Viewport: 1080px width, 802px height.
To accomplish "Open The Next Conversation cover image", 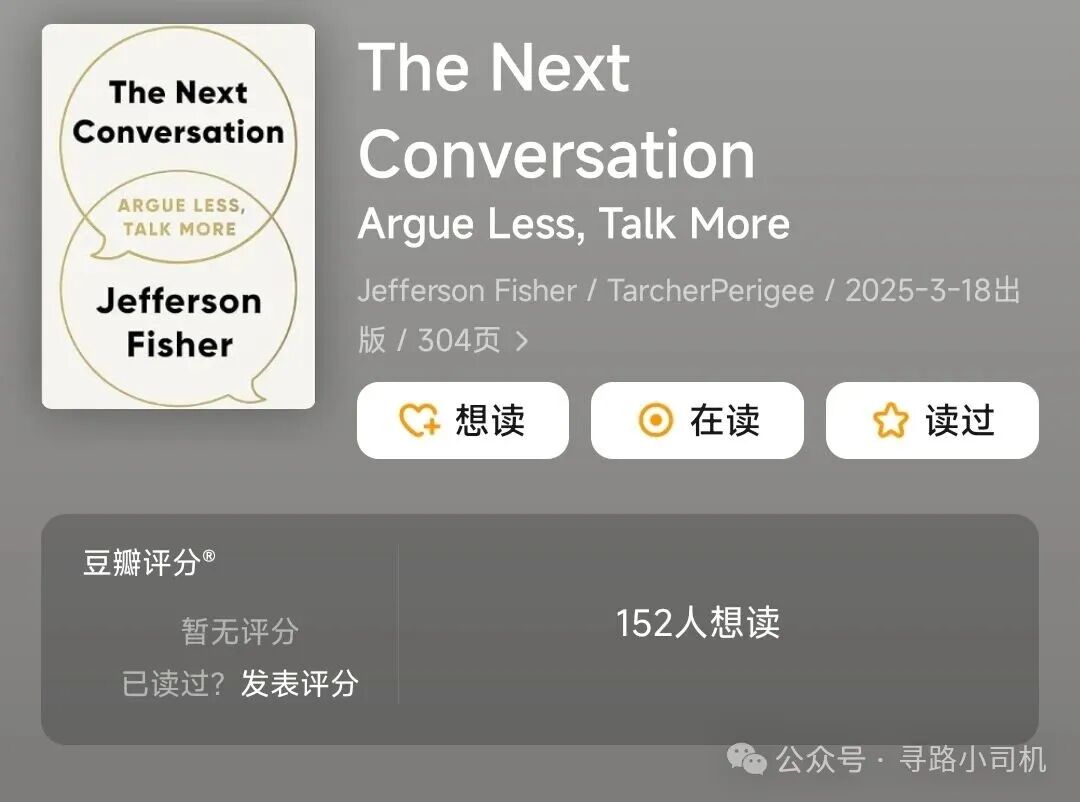I will click(x=178, y=216).
